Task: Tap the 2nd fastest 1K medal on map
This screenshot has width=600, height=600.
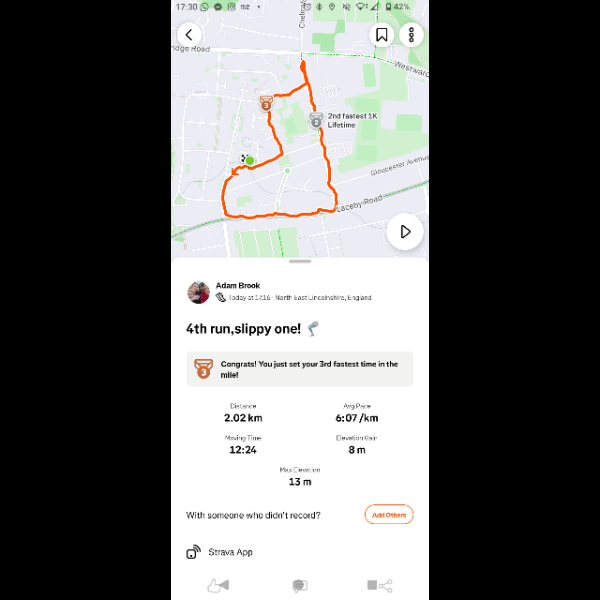Action: pos(316,121)
